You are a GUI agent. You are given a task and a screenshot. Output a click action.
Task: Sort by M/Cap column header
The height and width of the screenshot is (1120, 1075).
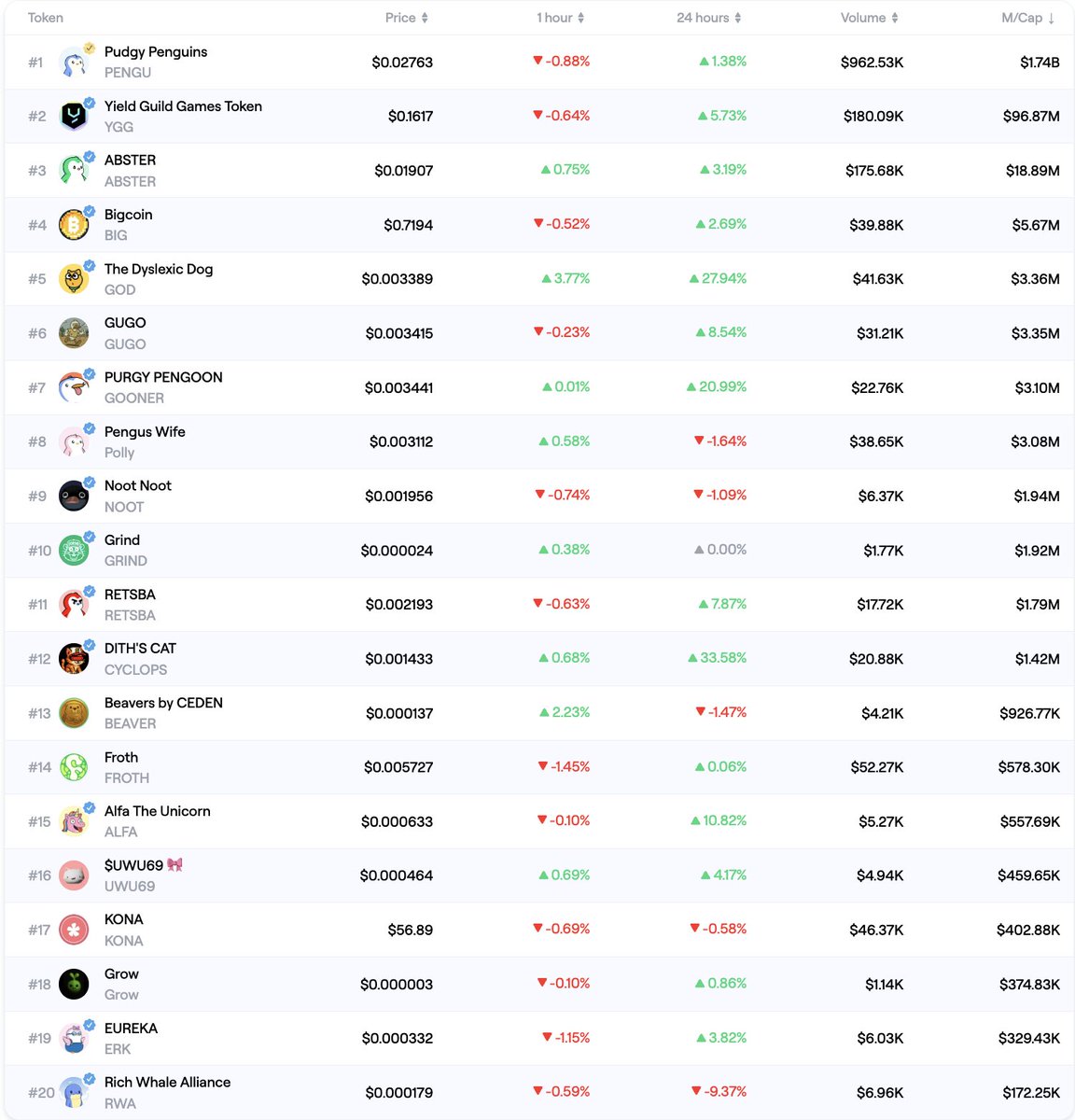(1027, 18)
